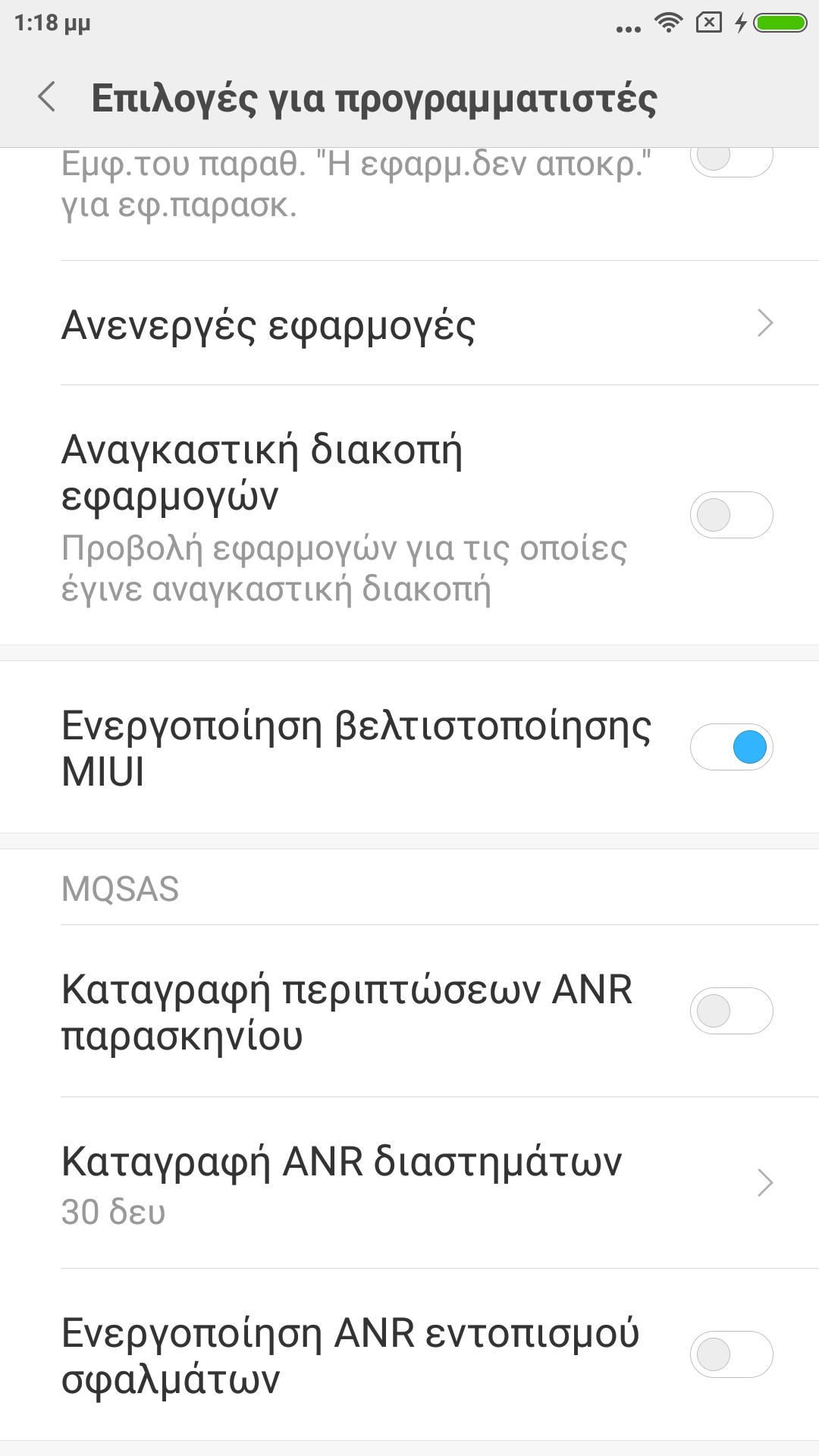Enable Αναγκαστική διακοπή εφαρμογών switch
Image resolution: width=819 pixels, height=1456 pixels.
click(731, 516)
